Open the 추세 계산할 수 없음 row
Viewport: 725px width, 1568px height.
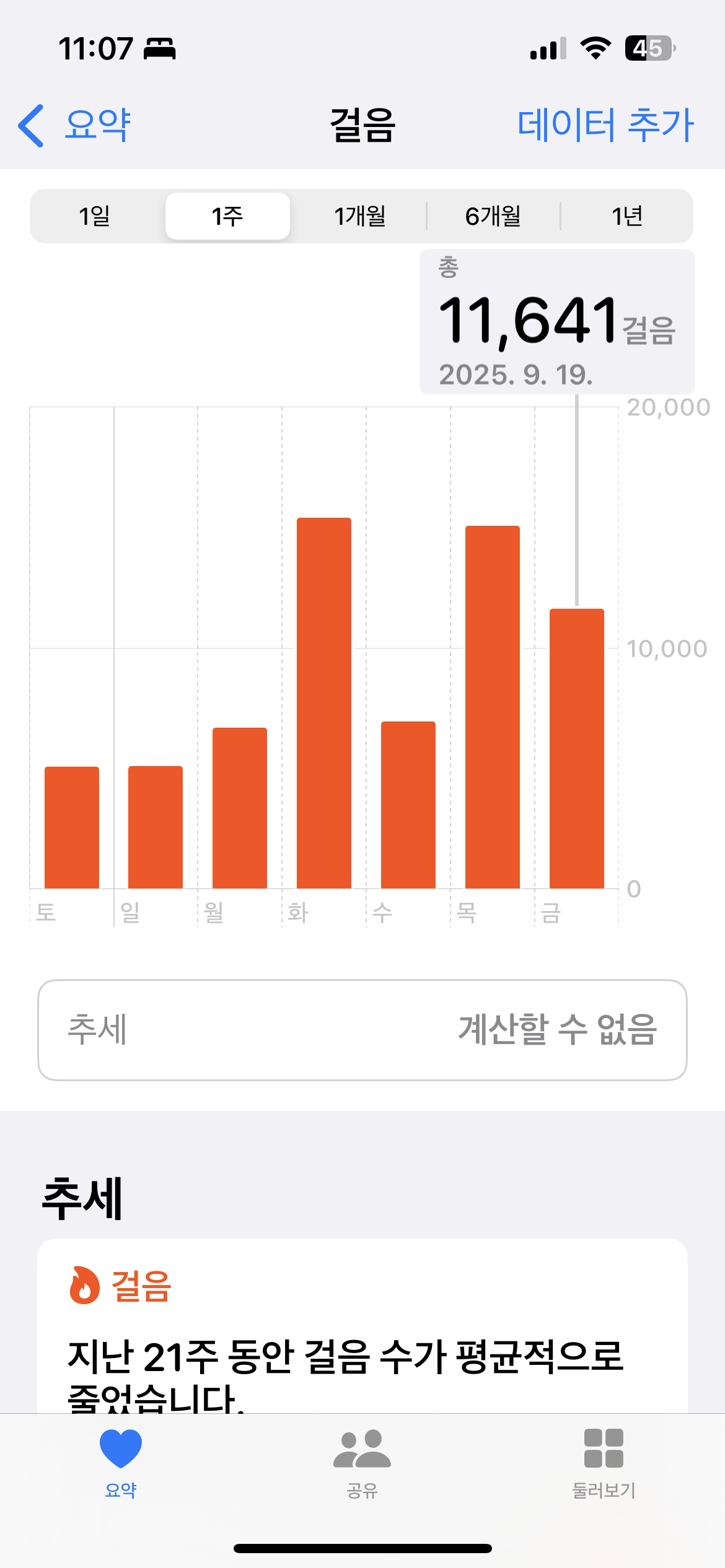click(362, 1030)
